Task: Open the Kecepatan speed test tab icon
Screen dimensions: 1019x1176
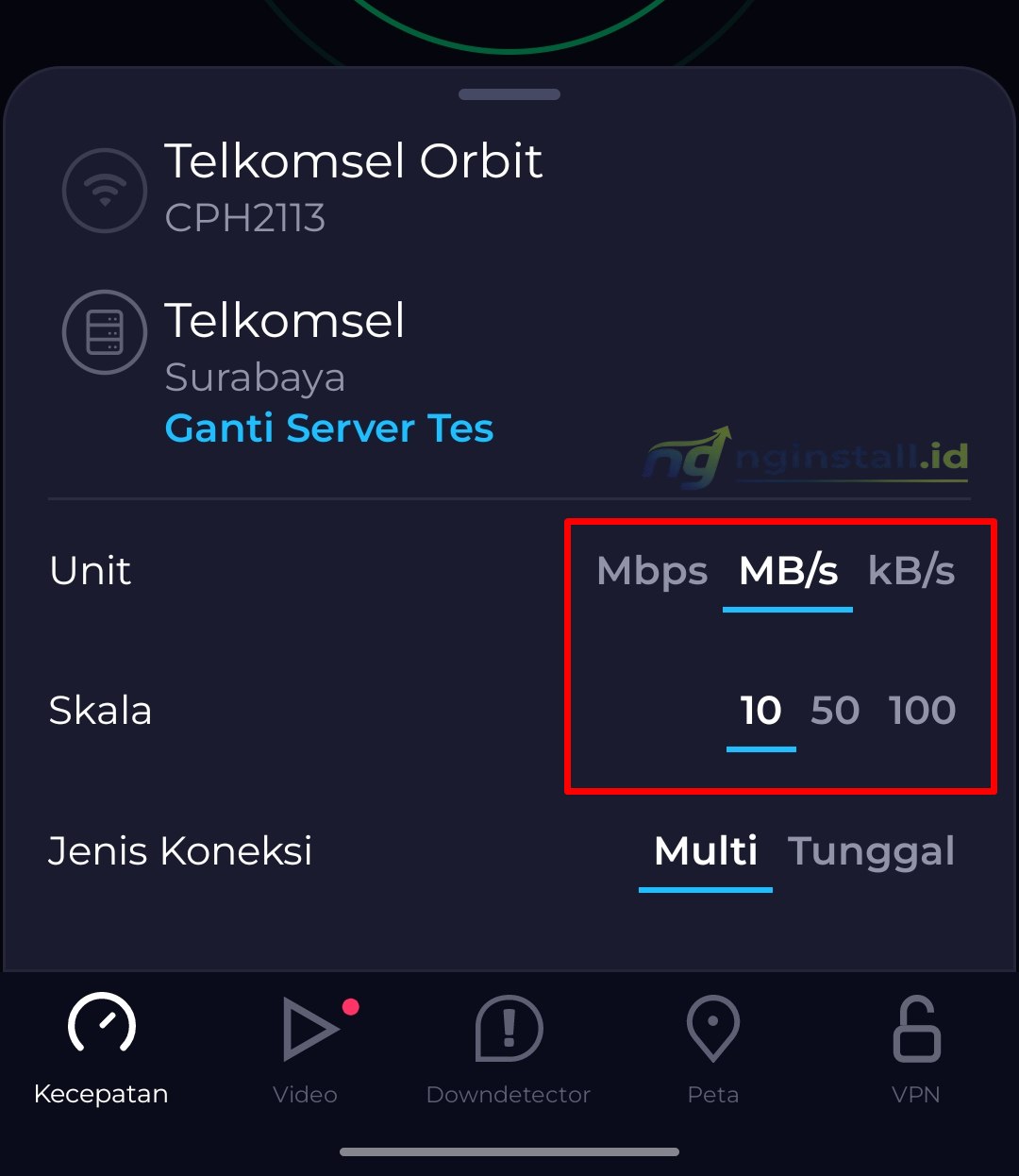Action: pos(100,1026)
